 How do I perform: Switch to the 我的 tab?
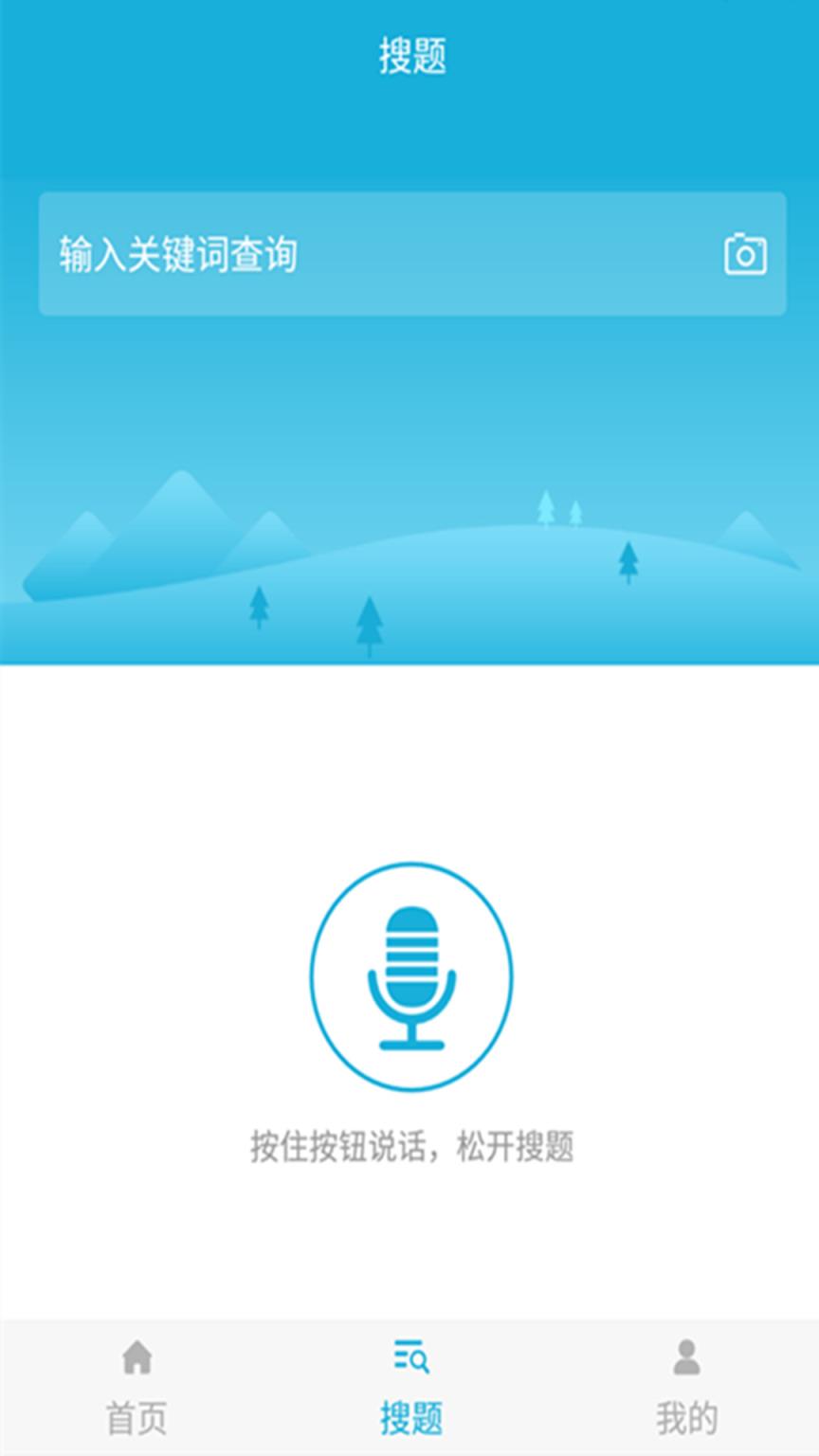coord(686,1388)
